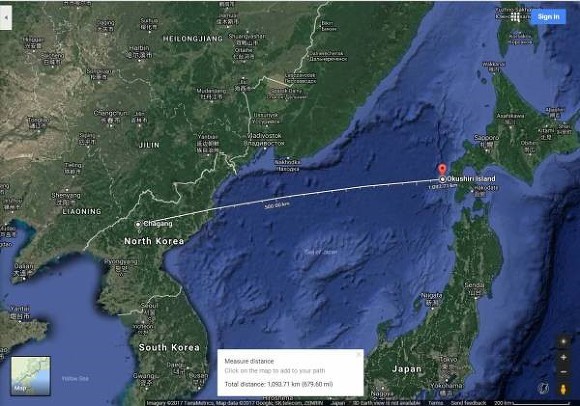Viewport: 580px width, 406px height.
Task: Tap the Sign in button
Action: click(x=548, y=17)
